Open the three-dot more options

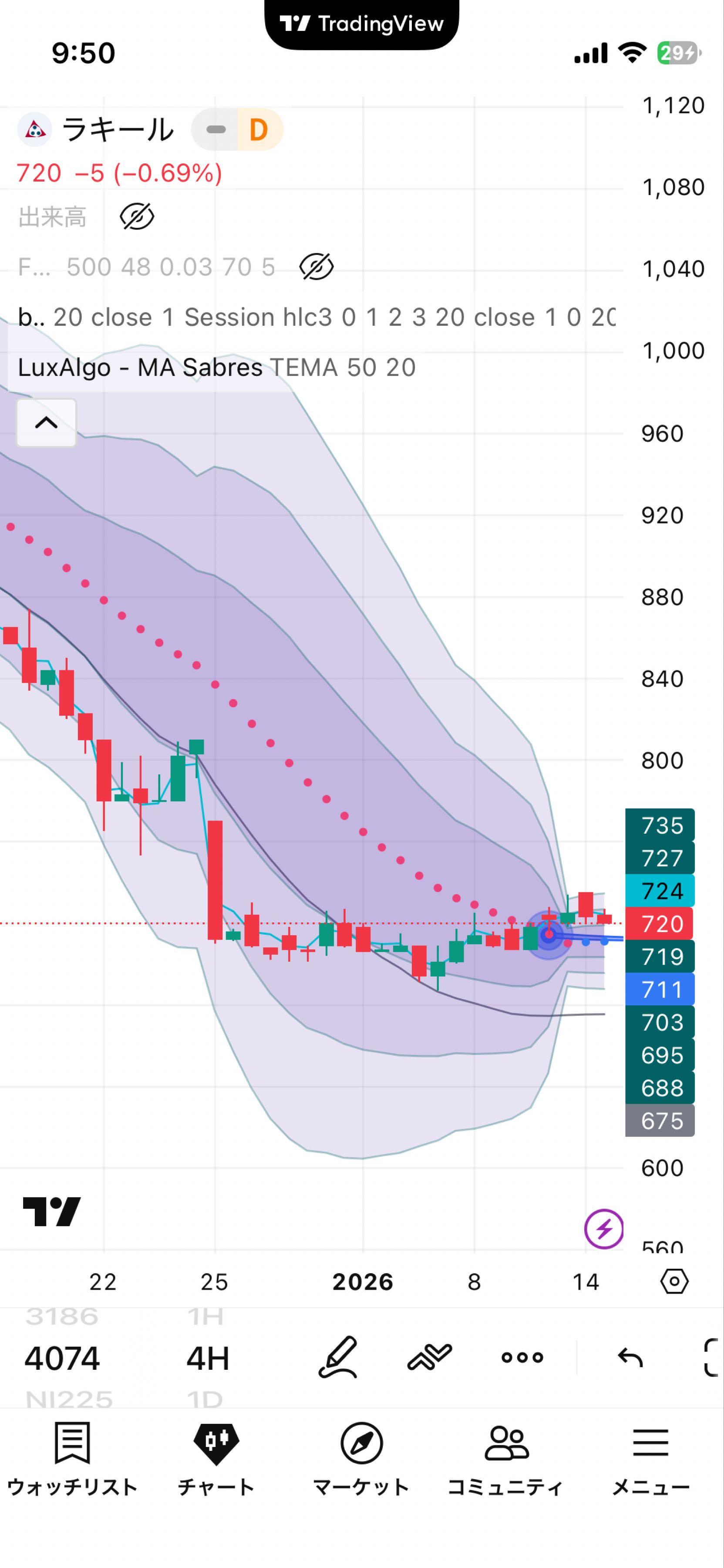click(x=522, y=1357)
